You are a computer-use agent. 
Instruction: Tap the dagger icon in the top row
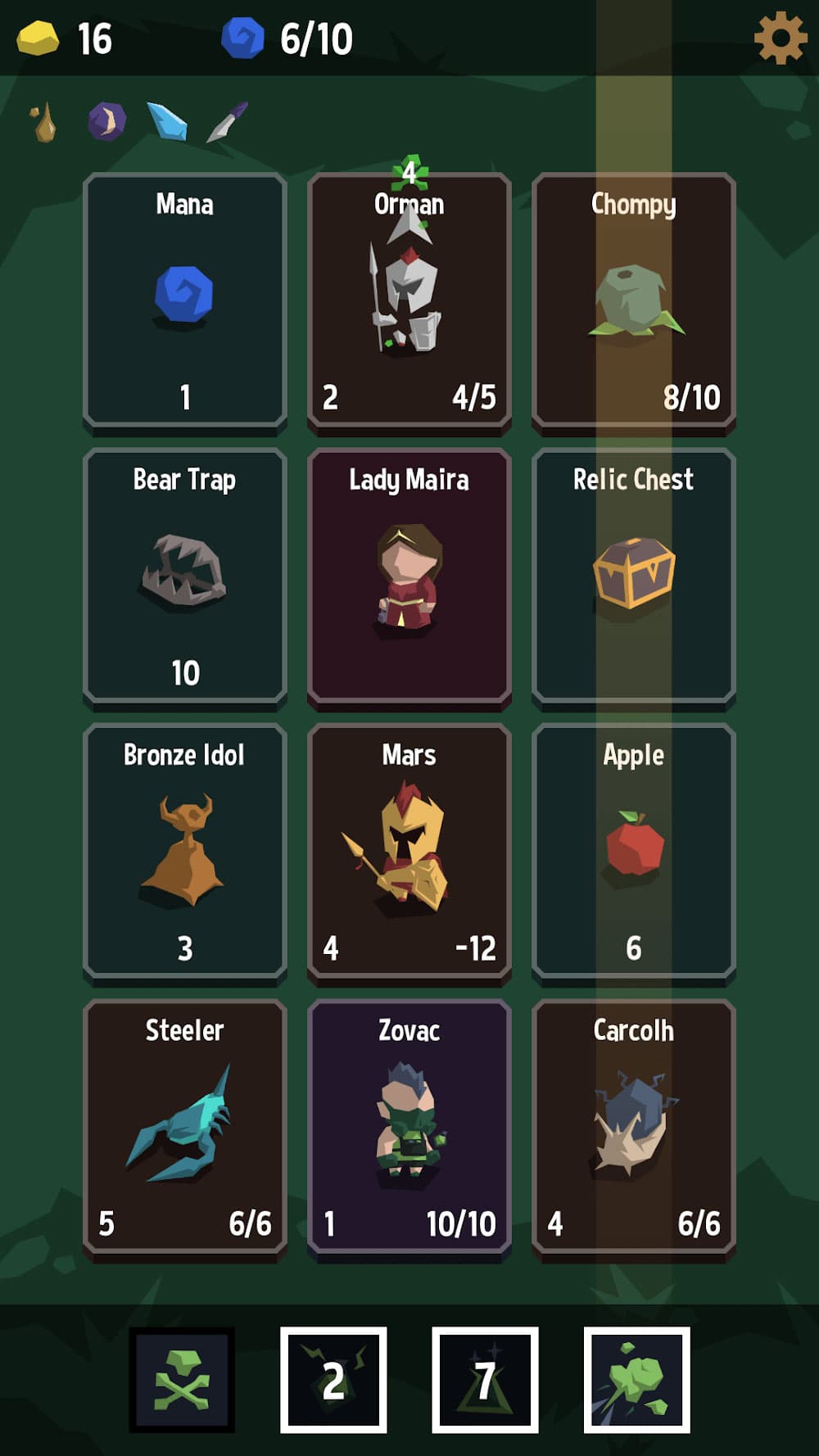(x=225, y=121)
